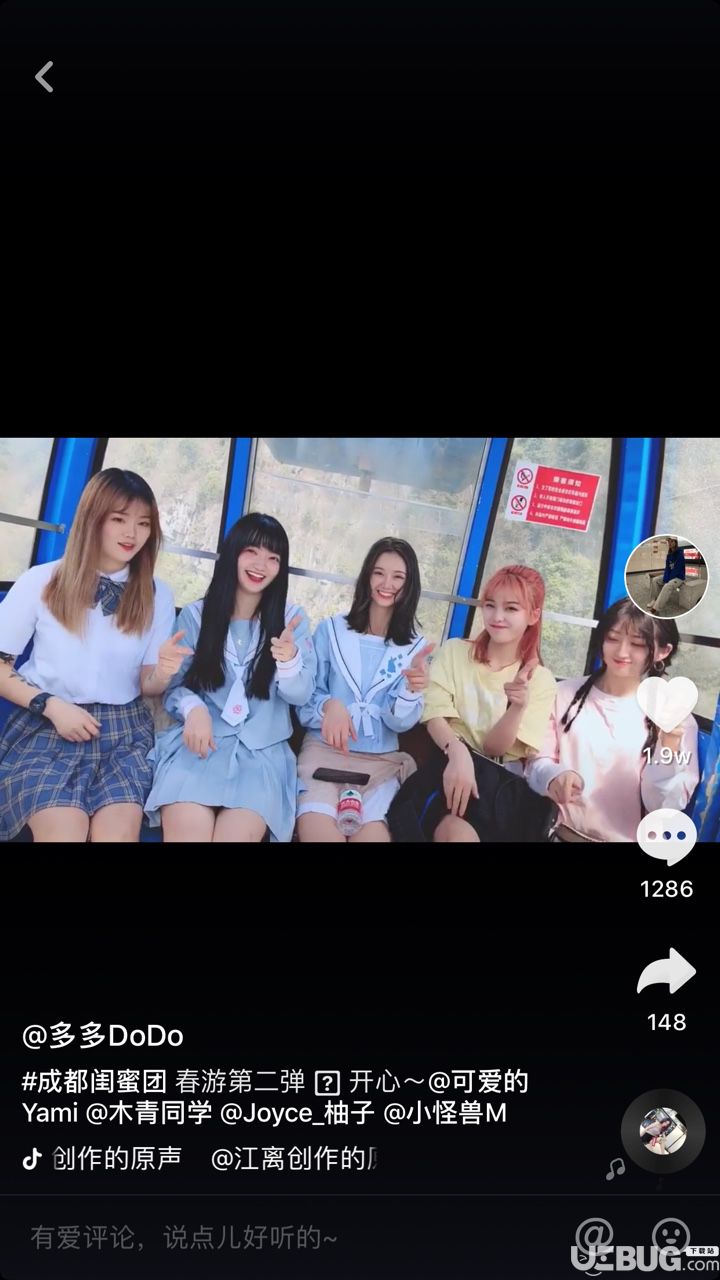Open @多多DoDo's profile

coord(103,1036)
